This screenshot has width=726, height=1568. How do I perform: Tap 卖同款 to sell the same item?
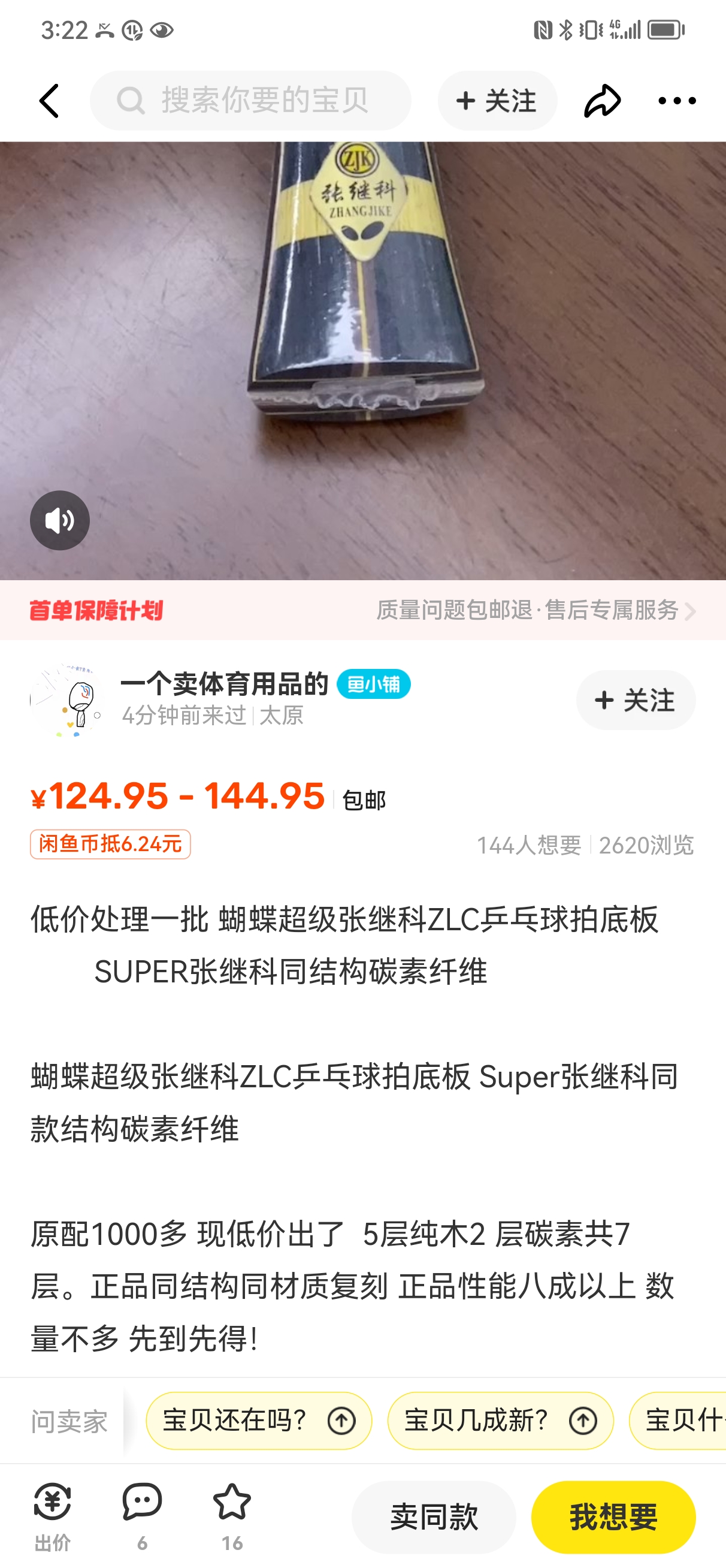(433, 1517)
